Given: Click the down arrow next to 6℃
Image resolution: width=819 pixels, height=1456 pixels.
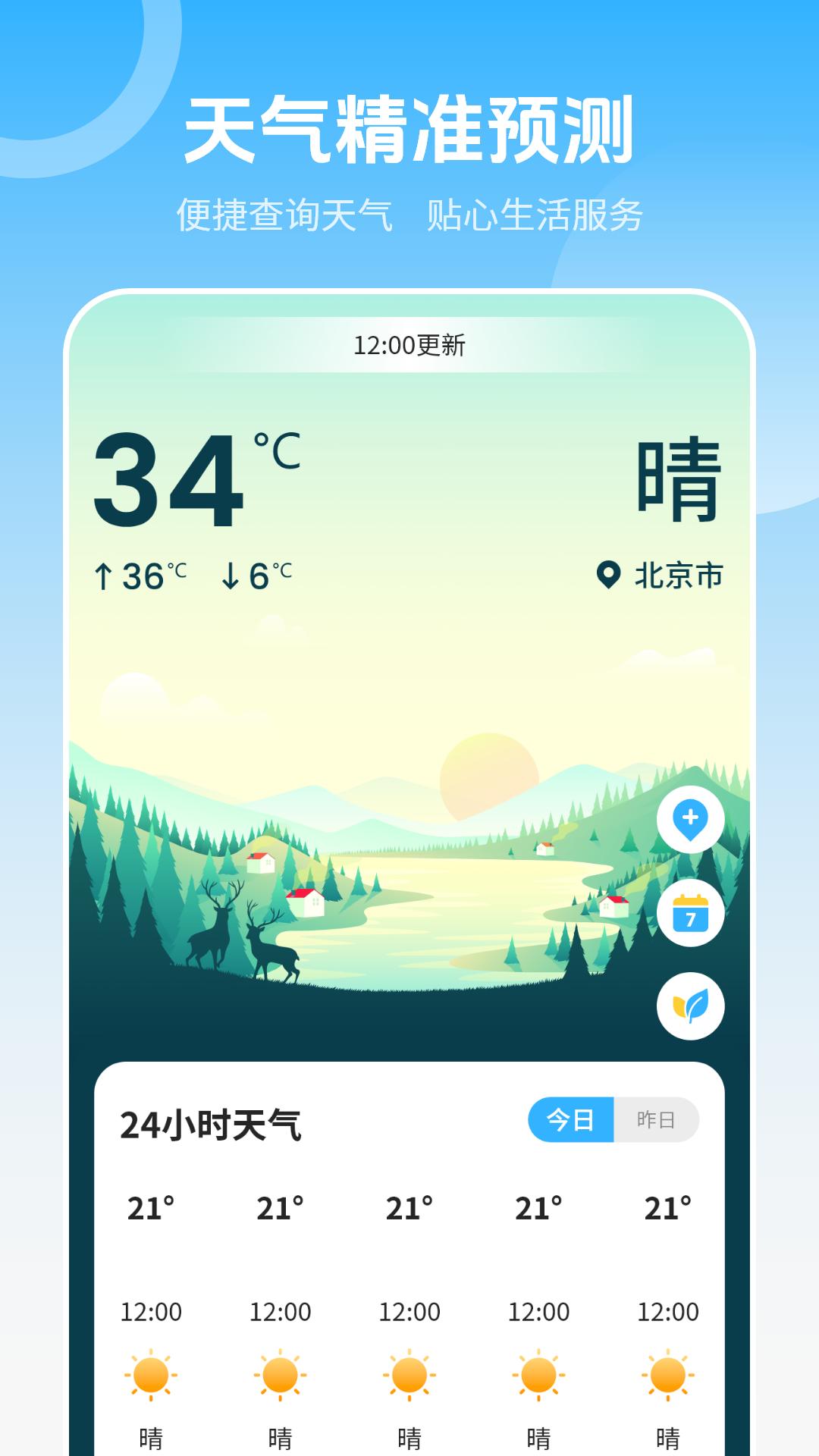Looking at the screenshot, I should point(230,575).
